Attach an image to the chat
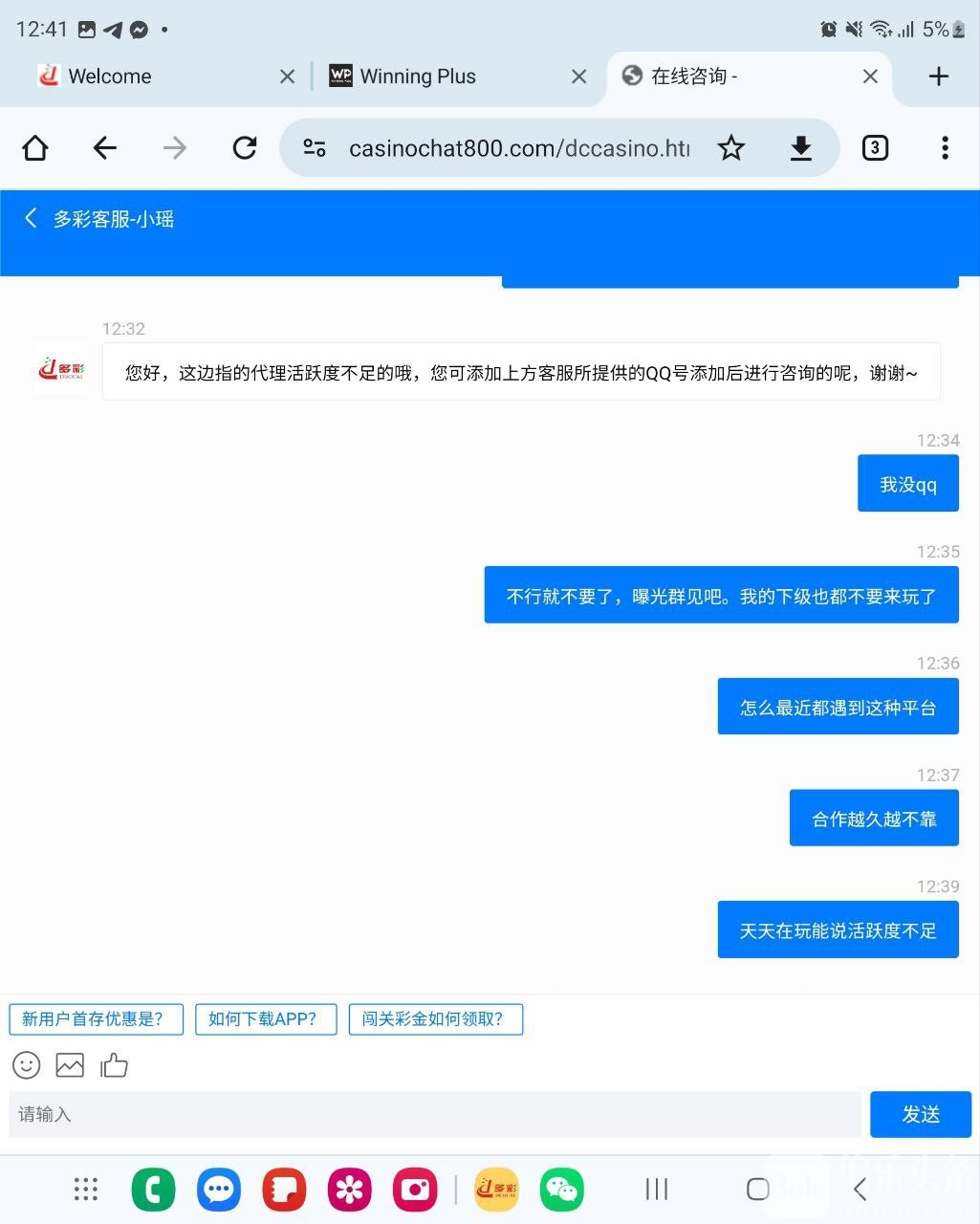980x1224 pixels. pyautogui.click(x=70, y=1065)
